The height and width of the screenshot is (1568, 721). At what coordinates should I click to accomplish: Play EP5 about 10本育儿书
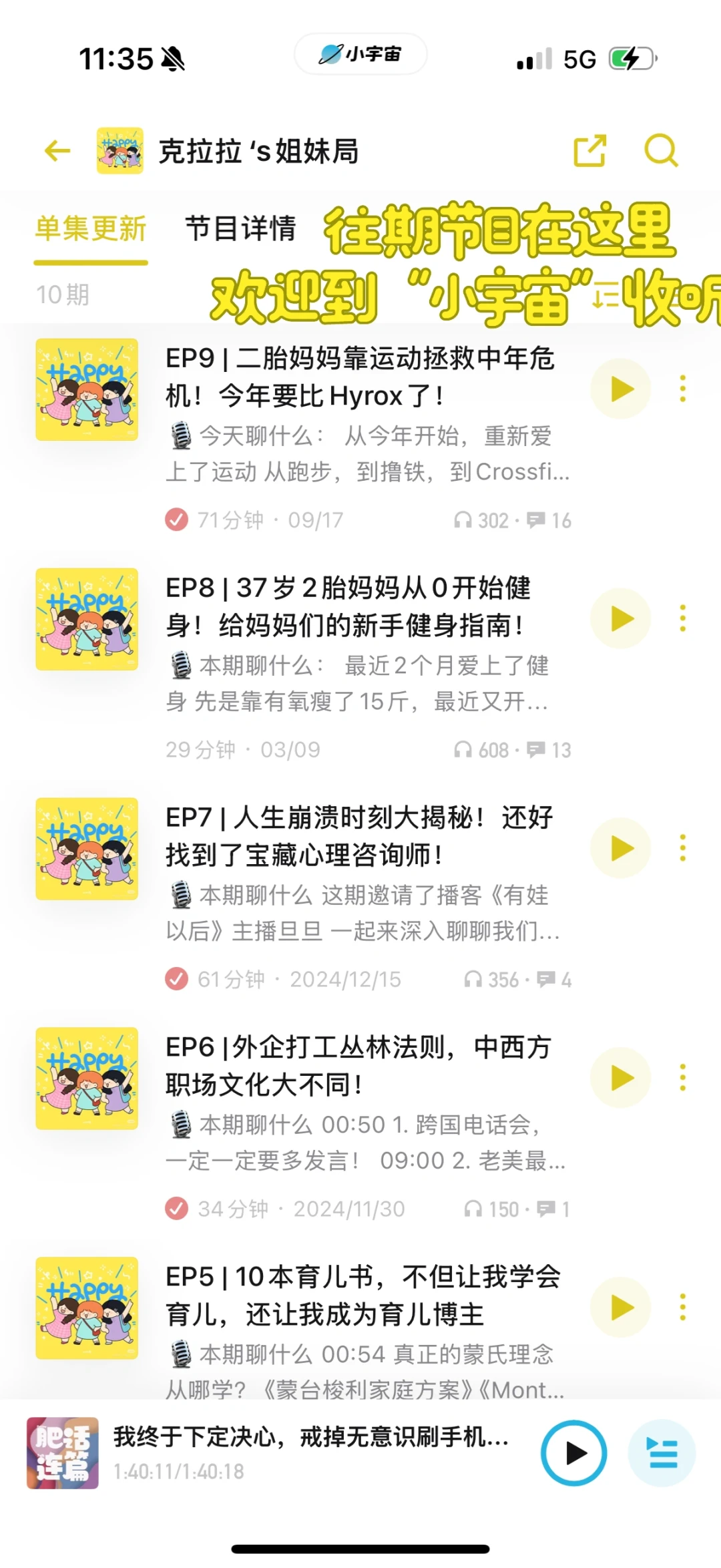tap(621, 1308)
